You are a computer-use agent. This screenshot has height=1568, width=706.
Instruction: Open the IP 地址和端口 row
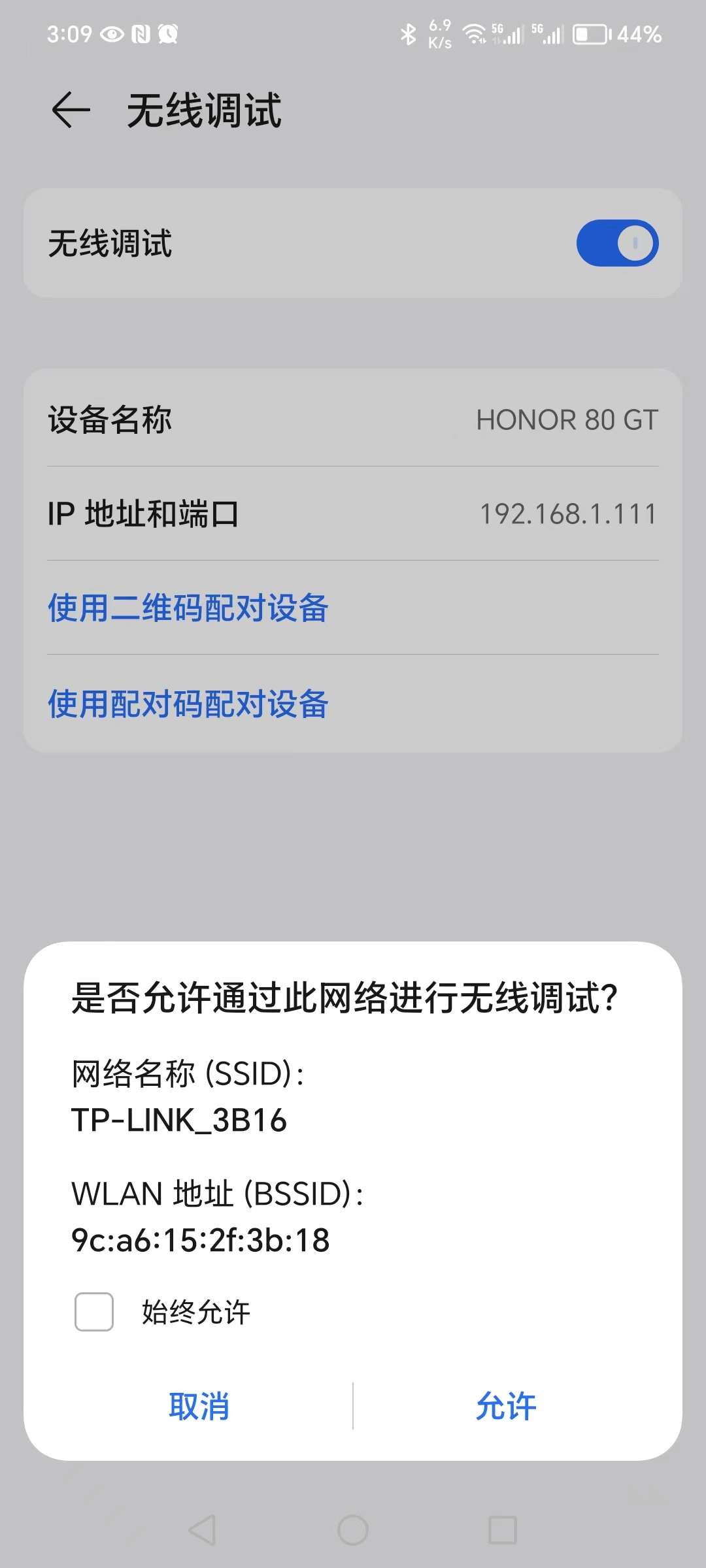[x=353, y=514]
